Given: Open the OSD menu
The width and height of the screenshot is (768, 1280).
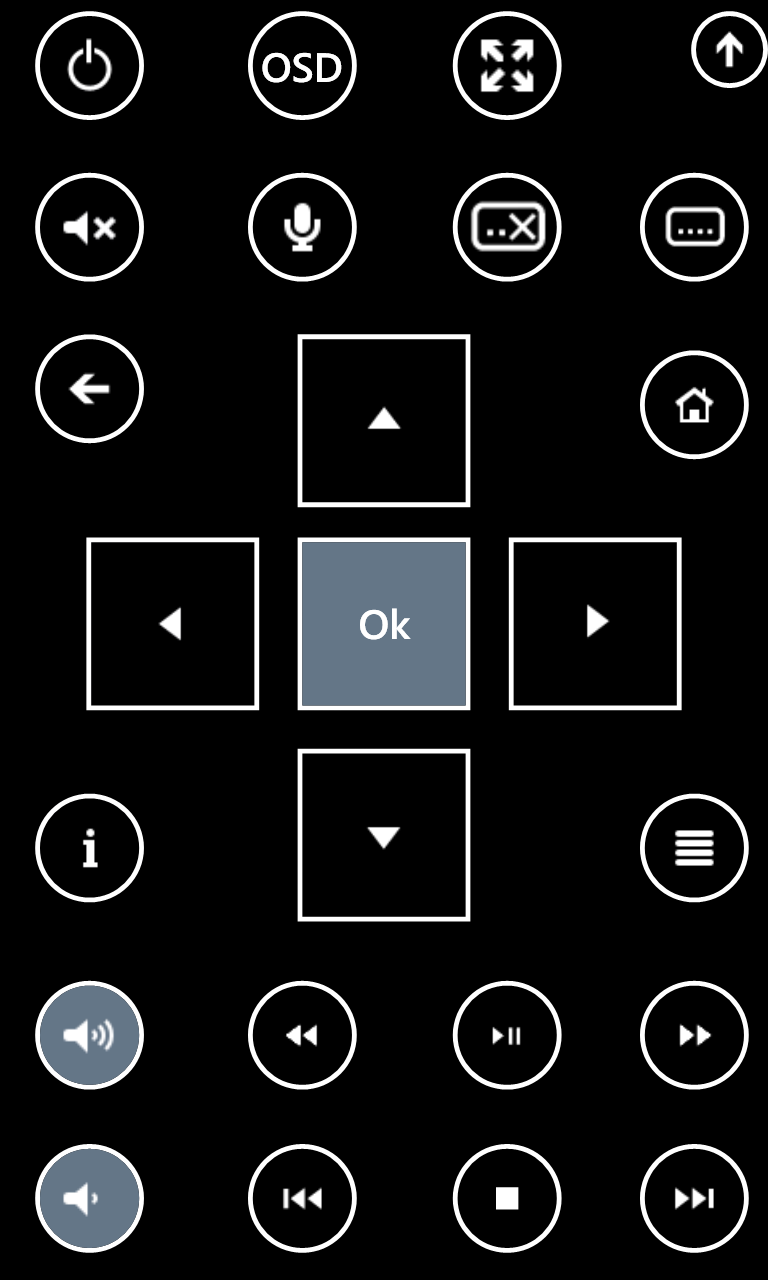Looking at the screenshot, I should point(303,65).
